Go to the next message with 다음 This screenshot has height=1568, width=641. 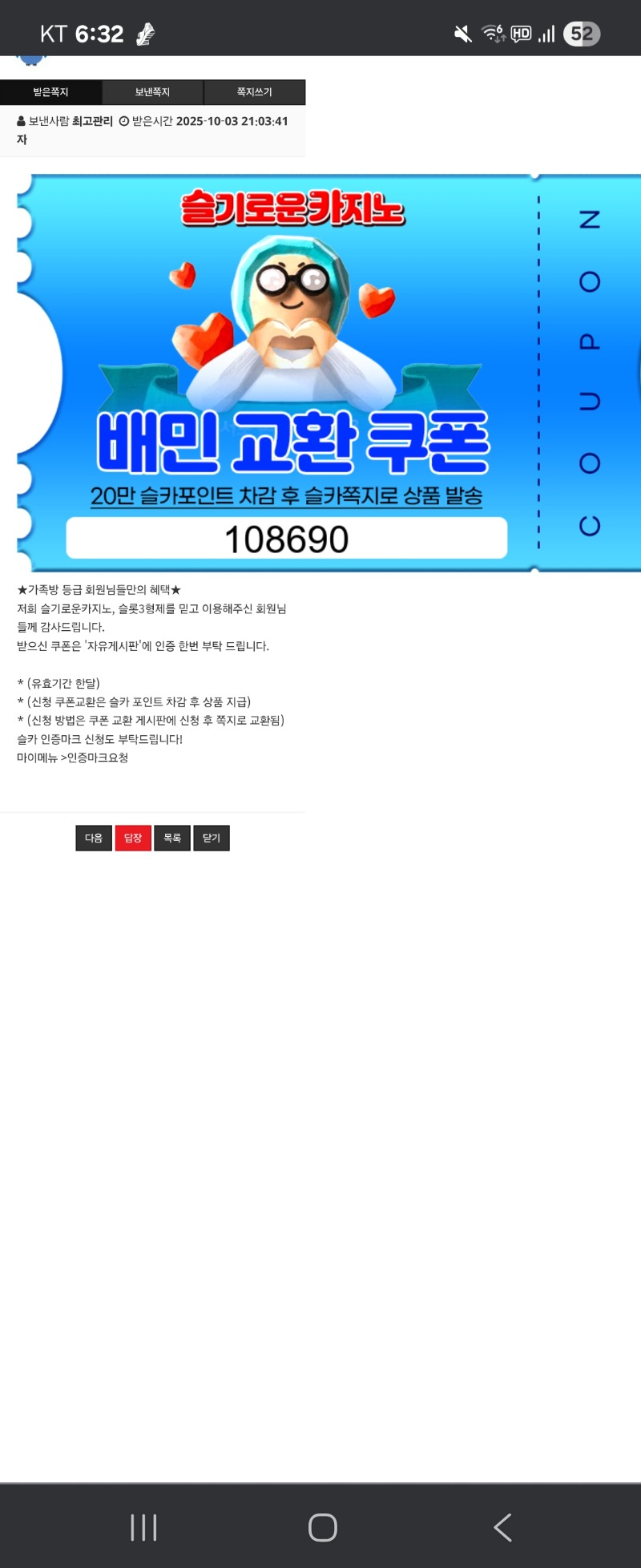click(x=94, y=838)
